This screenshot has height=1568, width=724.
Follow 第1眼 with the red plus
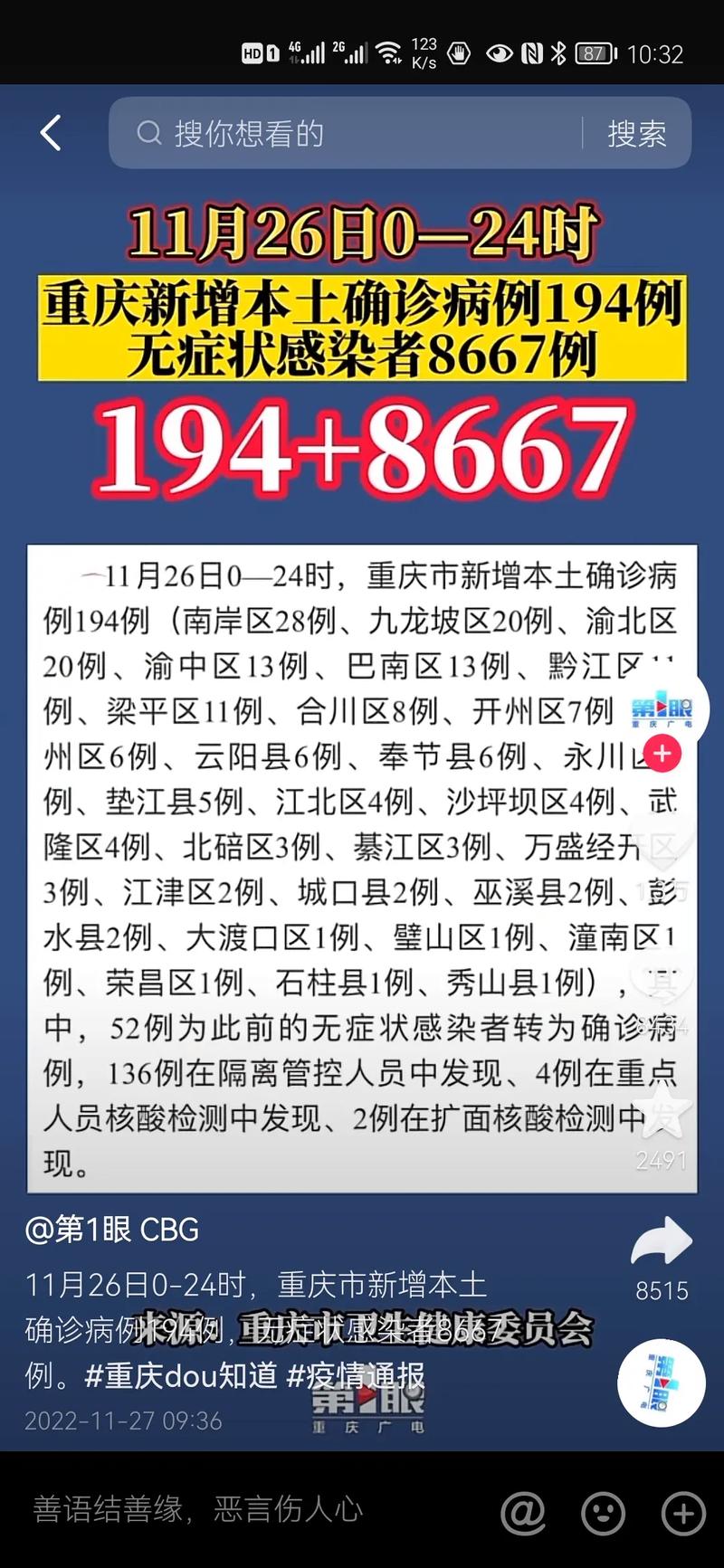[x=662, y=753]
